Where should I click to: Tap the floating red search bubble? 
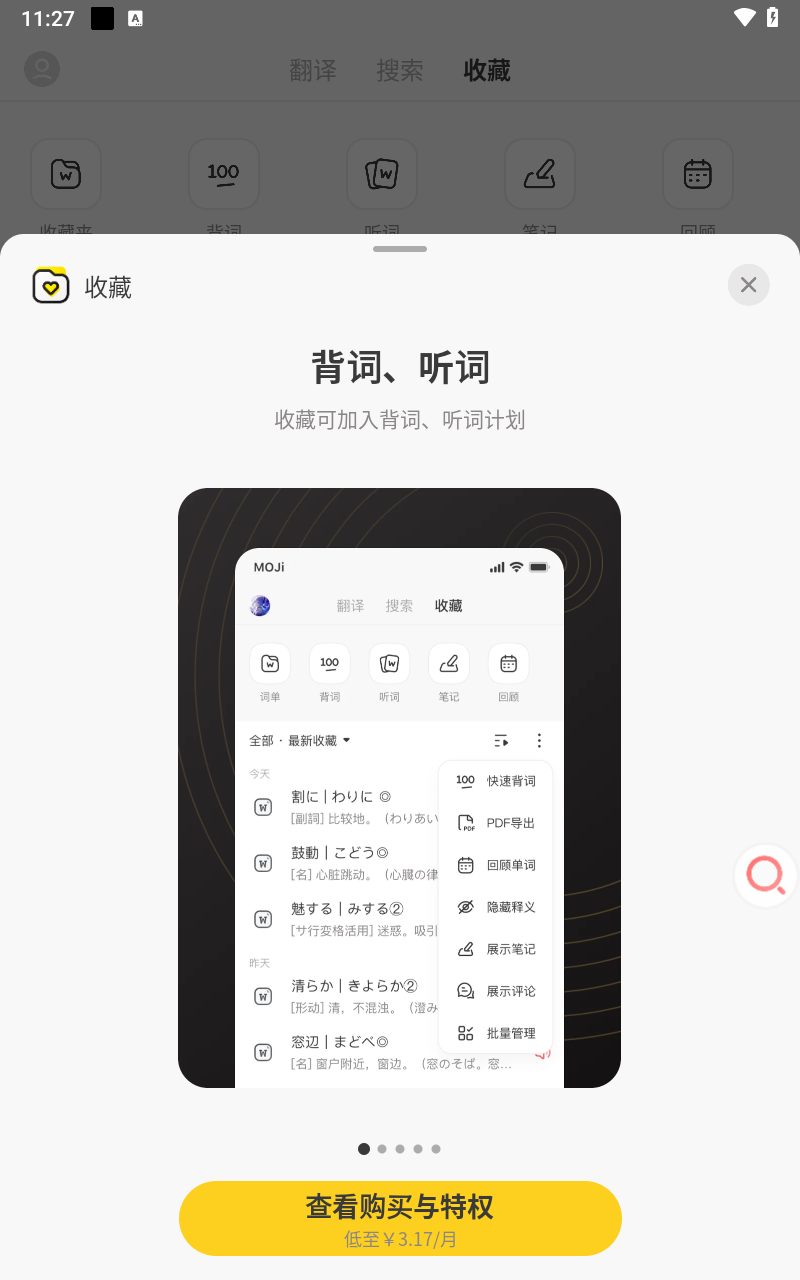tap(766, 876)
